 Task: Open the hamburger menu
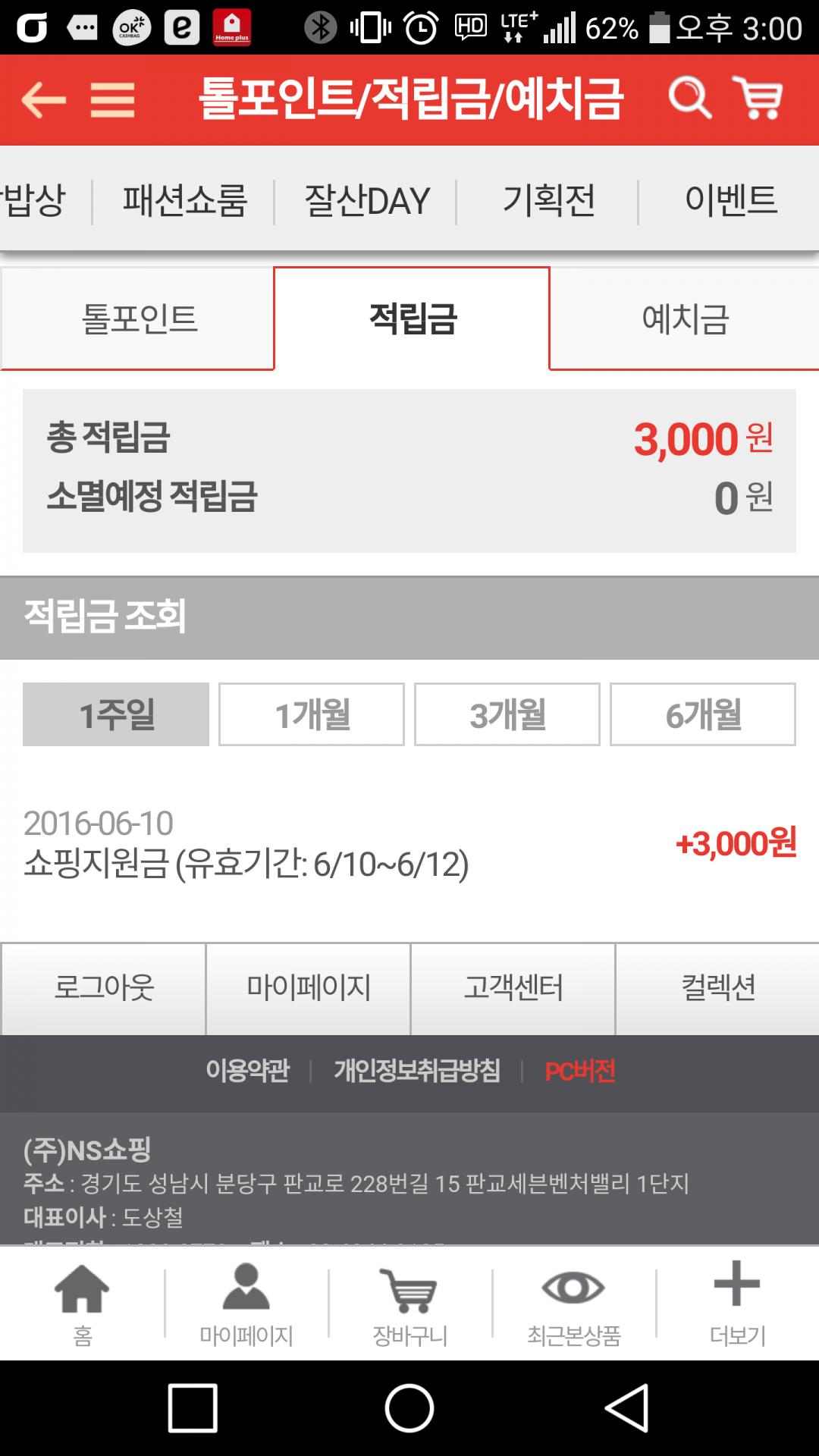tap(112, 99)
